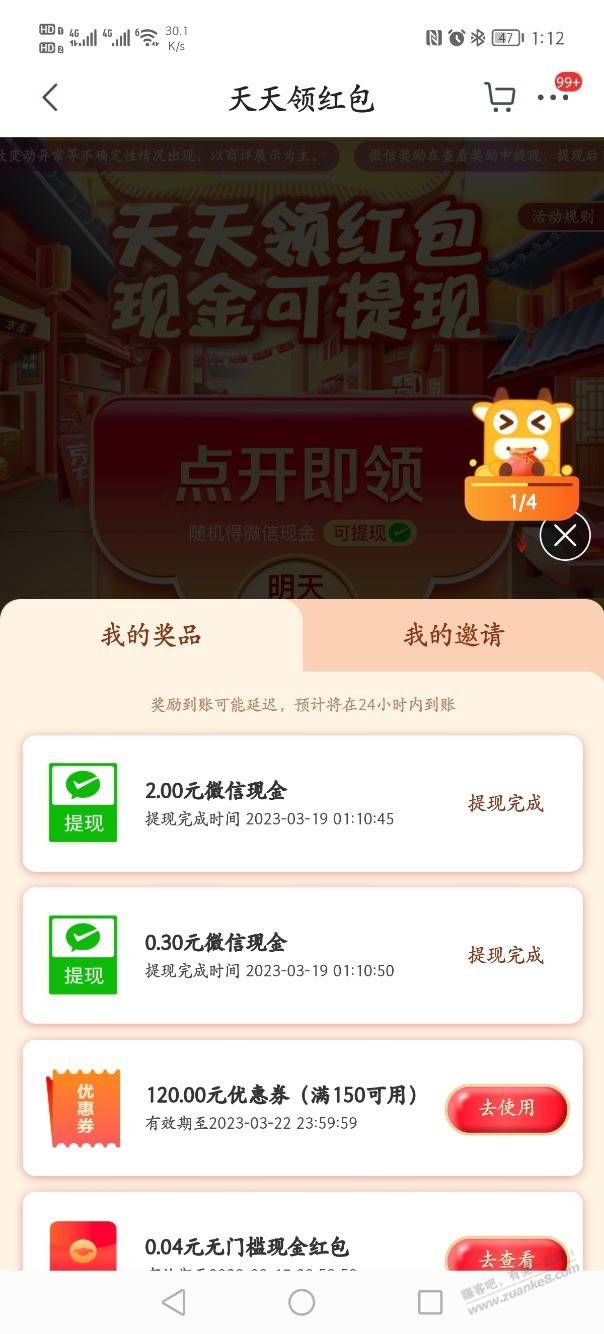
Task: Open the 0.30元微信现金 prize card
Action: [x=302, y=955]
